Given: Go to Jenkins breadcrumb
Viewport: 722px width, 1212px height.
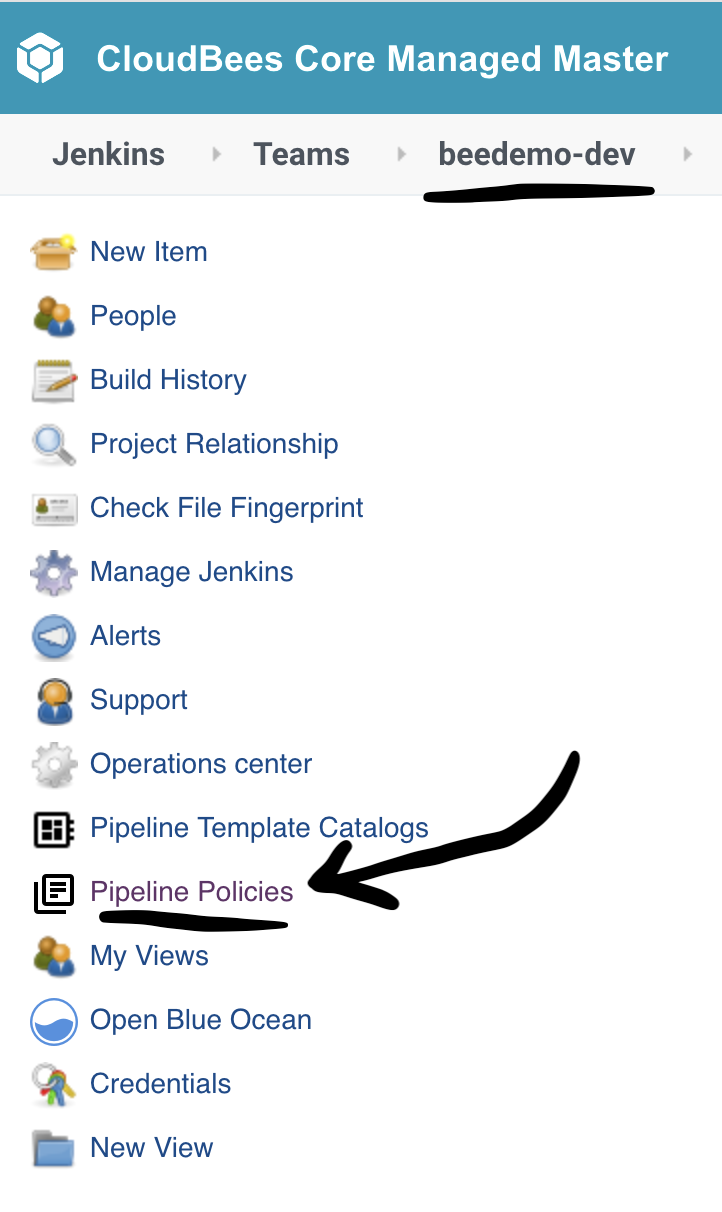Looking at the screenshot, I should pos(108,154).
